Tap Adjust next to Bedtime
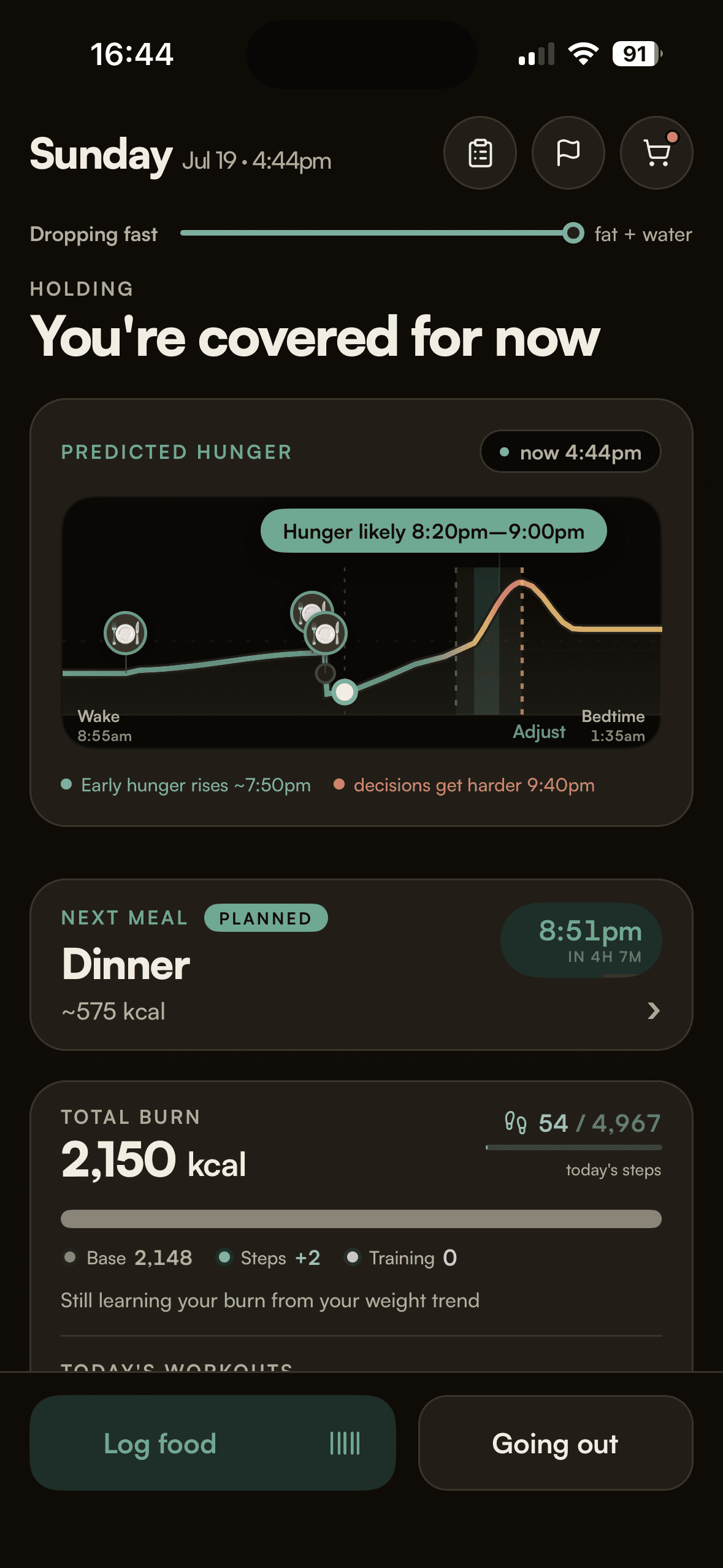 click(539, 731)
